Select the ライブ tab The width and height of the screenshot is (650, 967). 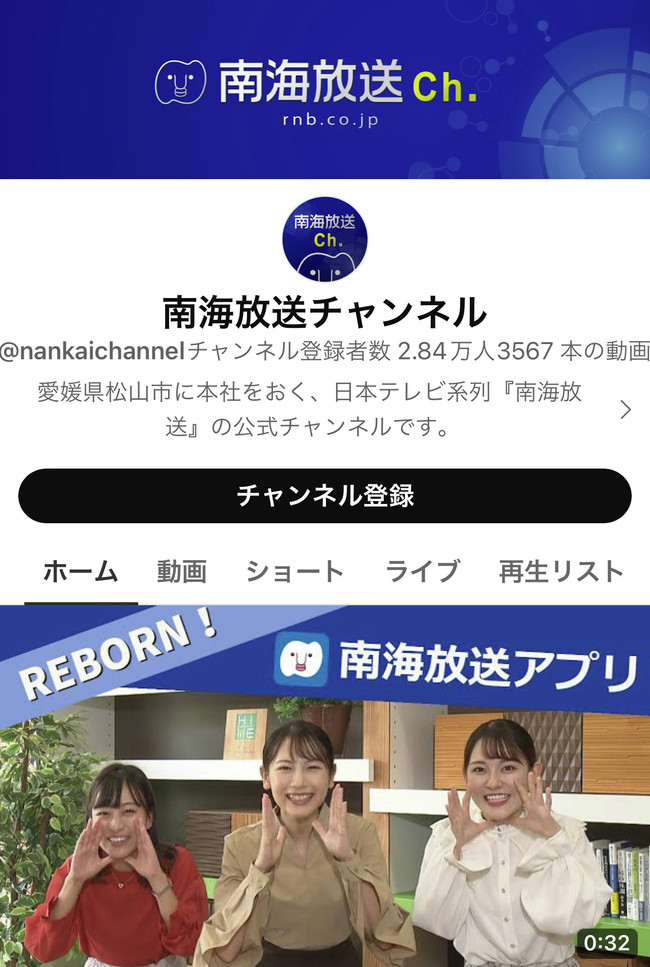click(422, 572)
